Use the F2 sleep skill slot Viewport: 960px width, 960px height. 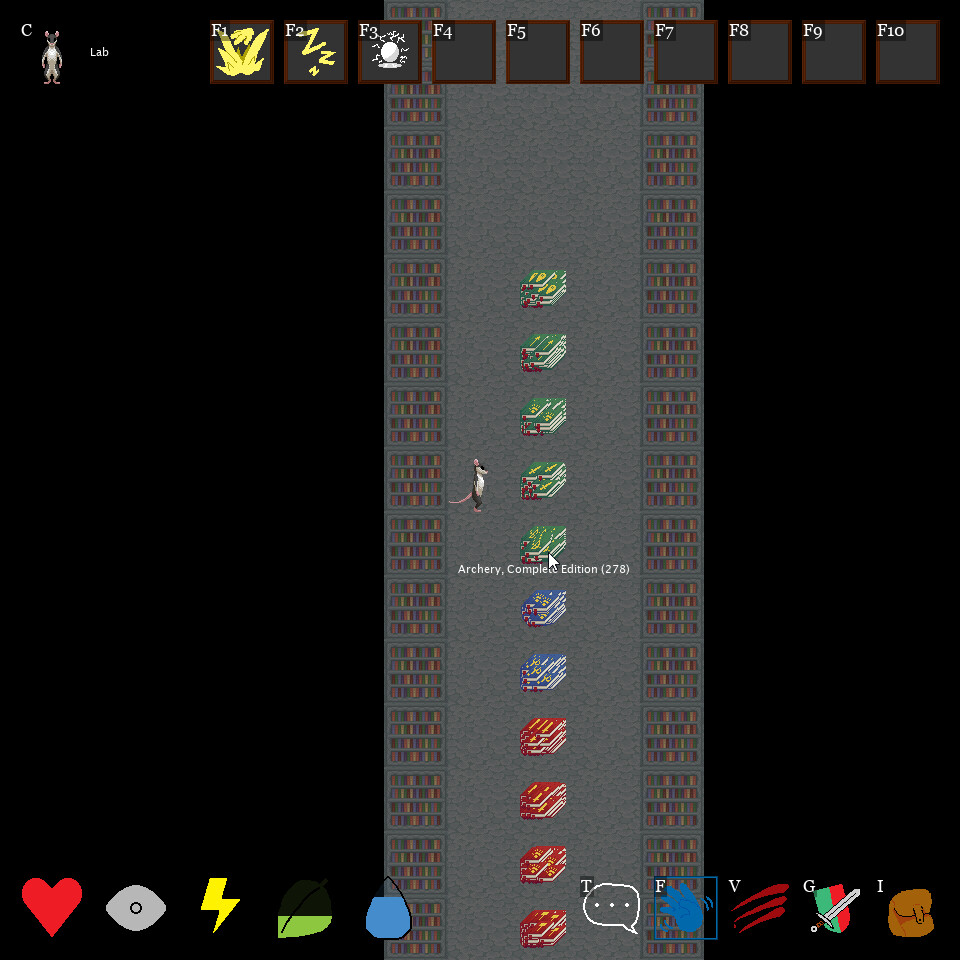coord(316,52)
